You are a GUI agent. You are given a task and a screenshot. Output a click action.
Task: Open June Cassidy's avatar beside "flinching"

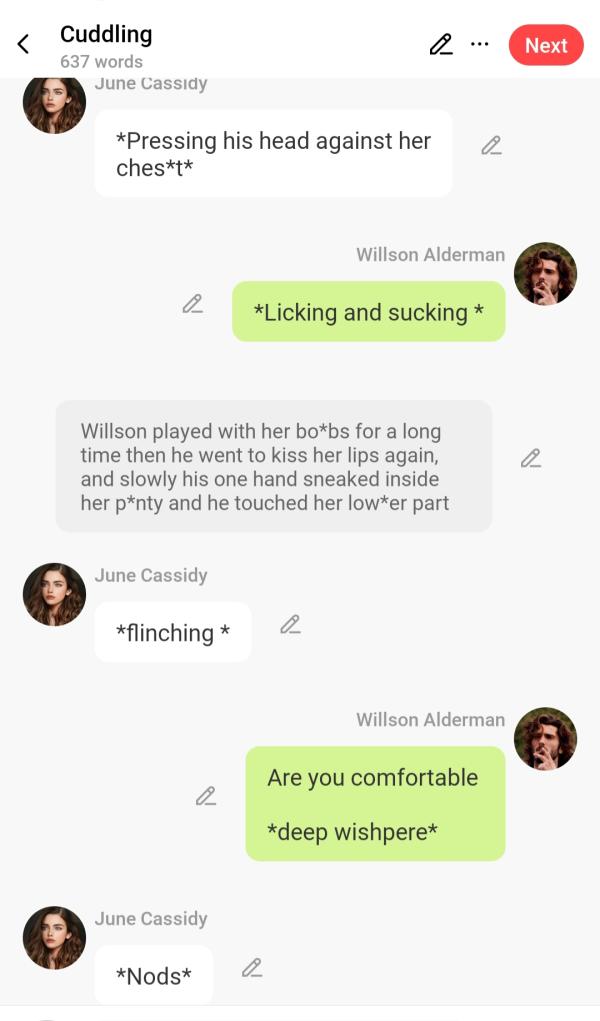(x=54, y=594)
